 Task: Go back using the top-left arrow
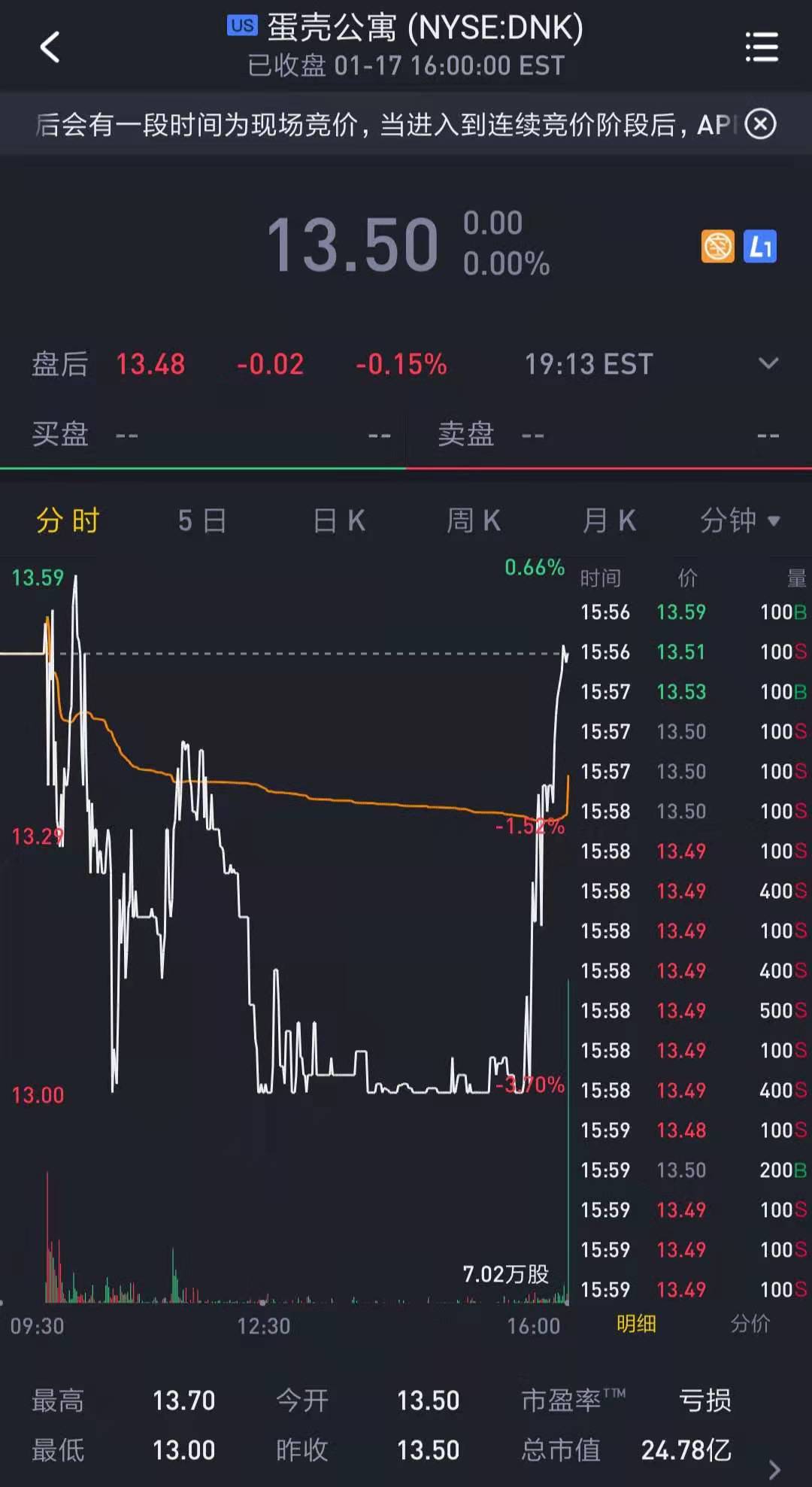[x=50, y=47]
